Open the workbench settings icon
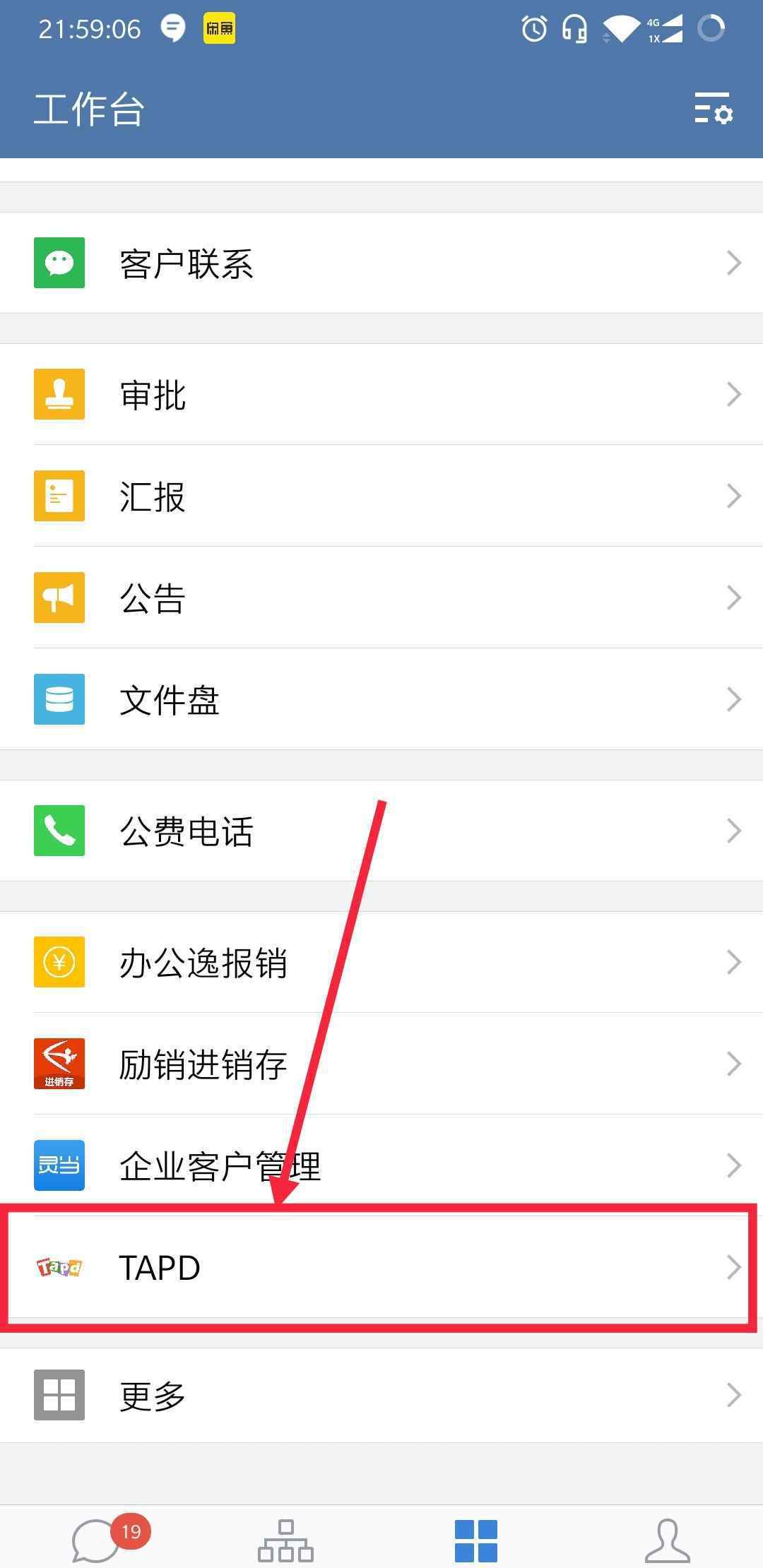Screen dimensions: 763x1568 (x=714, y=109)
